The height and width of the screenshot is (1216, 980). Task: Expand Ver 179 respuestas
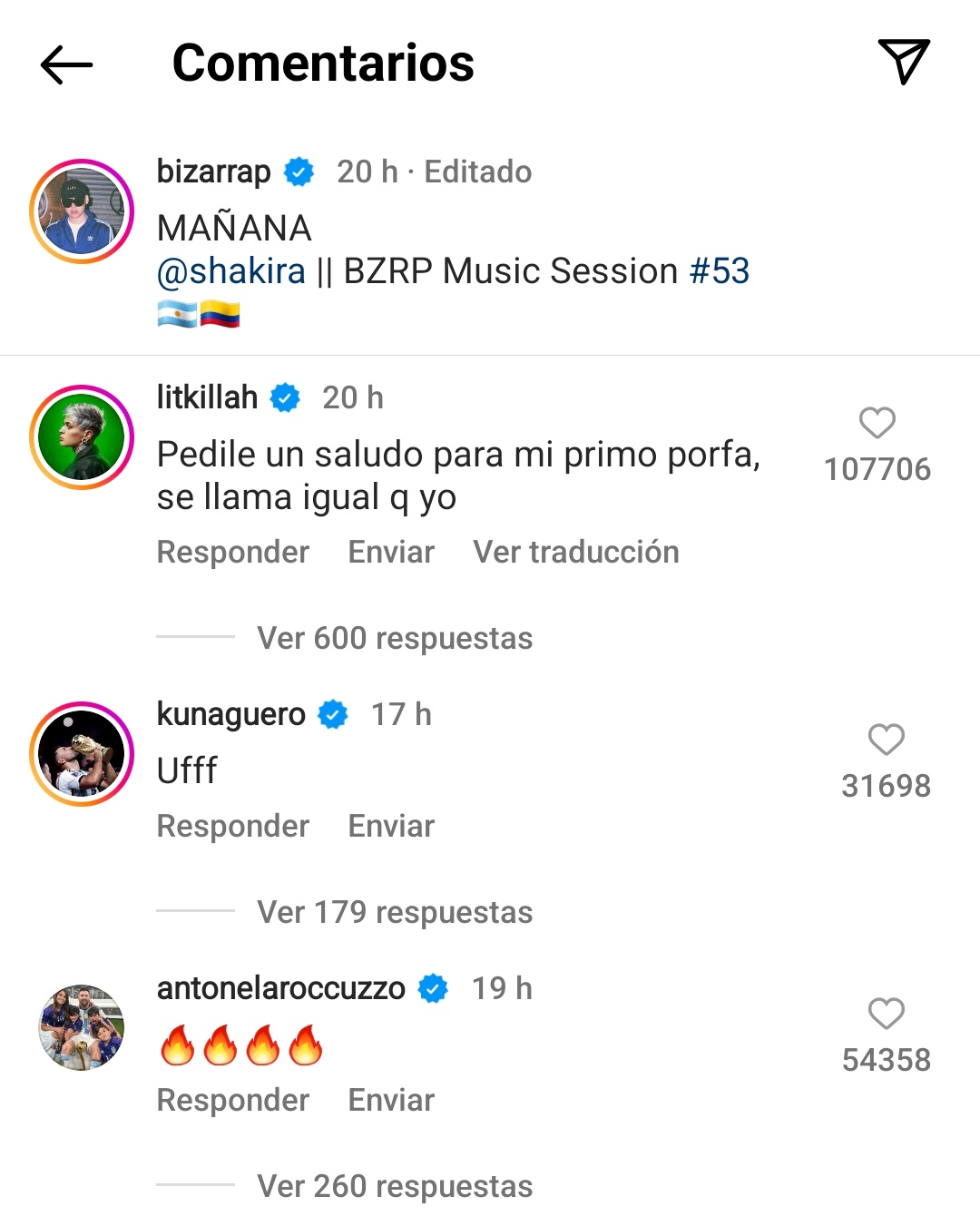[395, 912]
